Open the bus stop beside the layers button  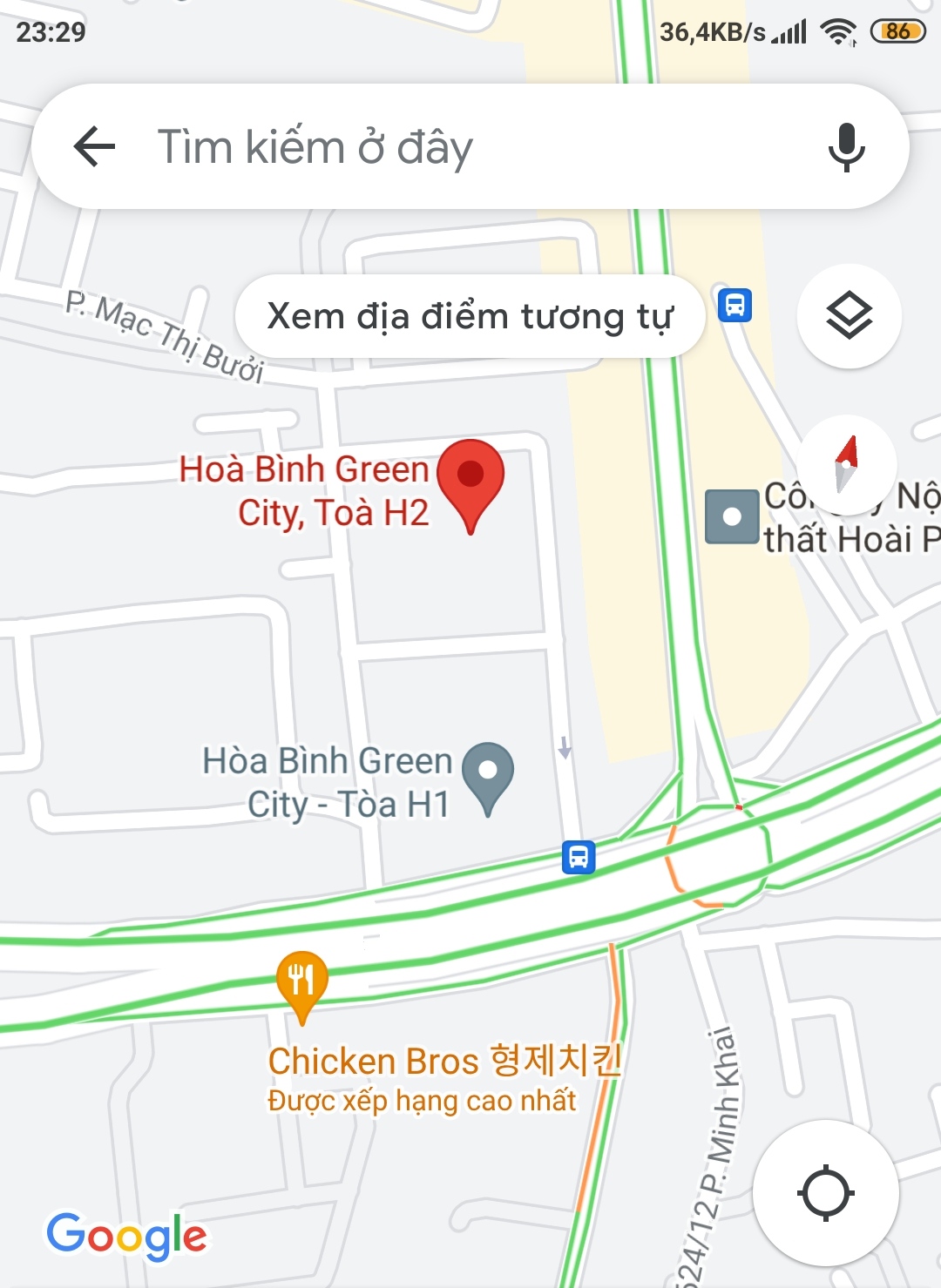[735, 306]
